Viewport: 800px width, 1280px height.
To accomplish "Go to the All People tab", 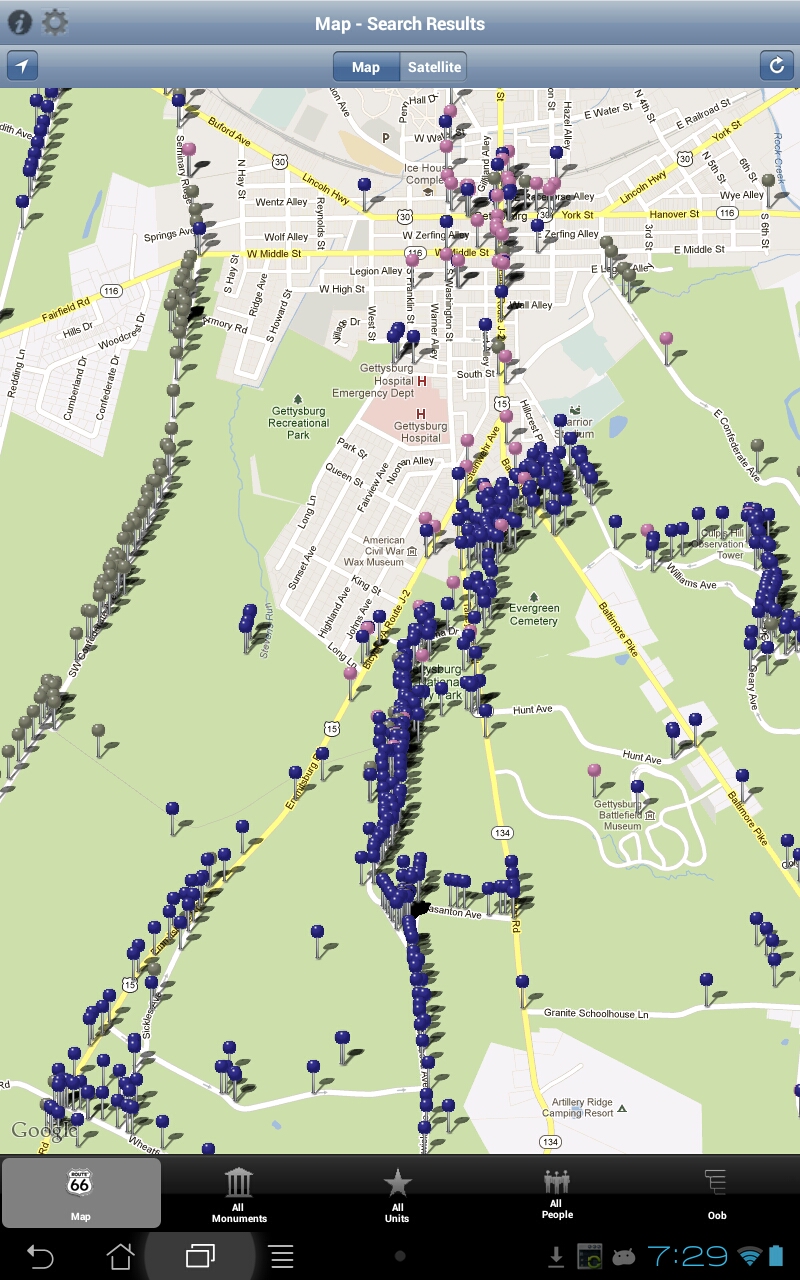I will click(x=557, y=1194).
